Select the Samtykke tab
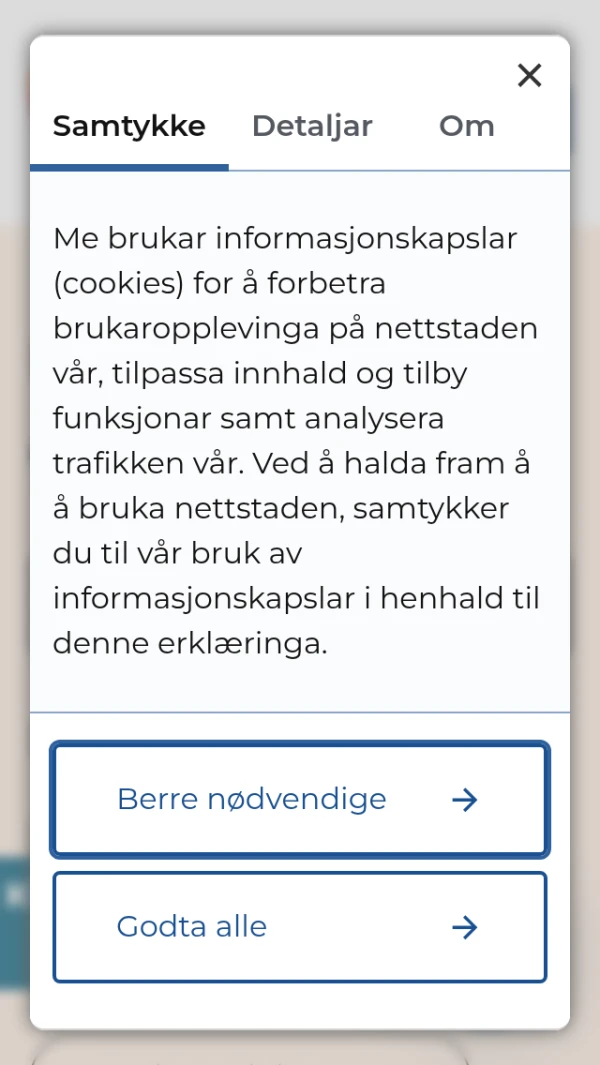Viewport: 600px width, 1065px height. [x=129, y=126]
